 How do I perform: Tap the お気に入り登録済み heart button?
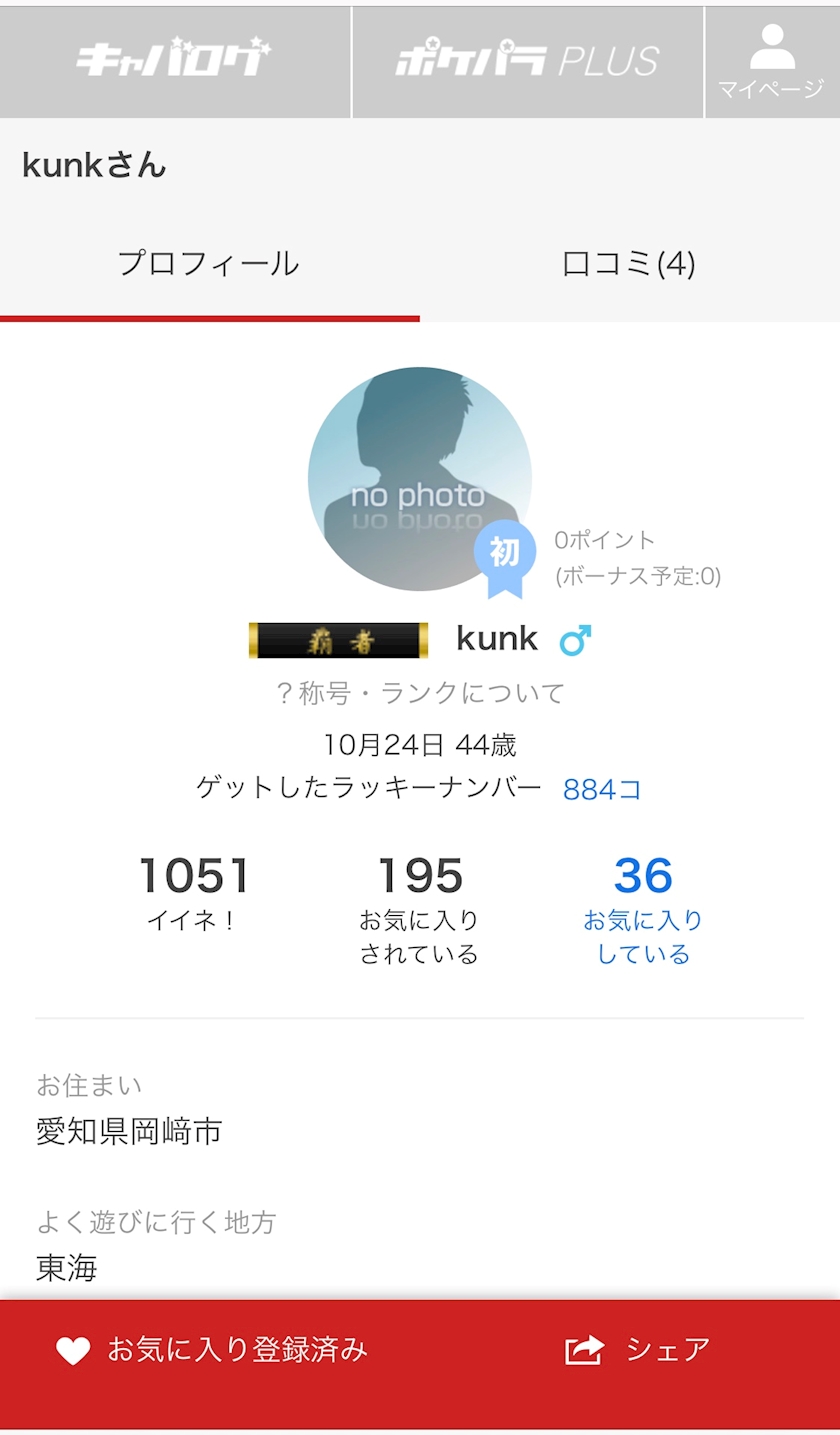[211, 1350]
